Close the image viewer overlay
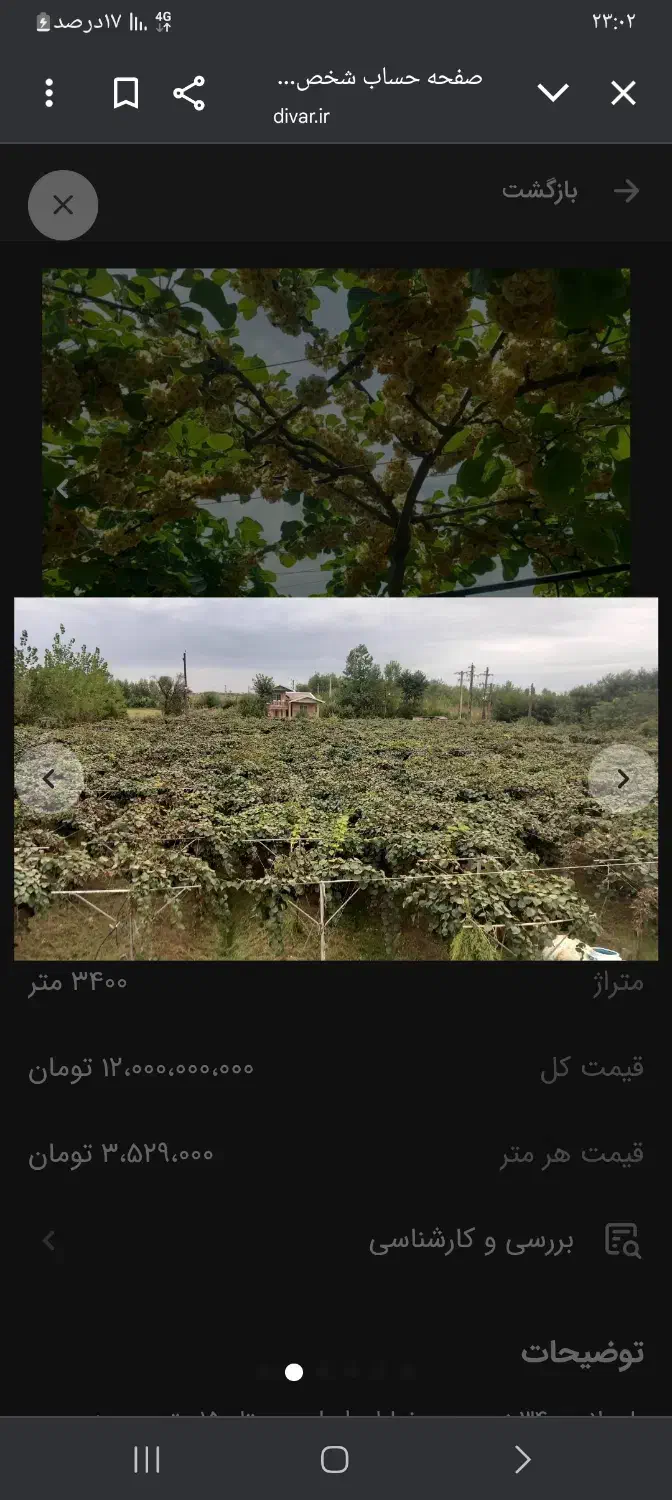This screenshot has width=672, height=1500. [63, 205]
